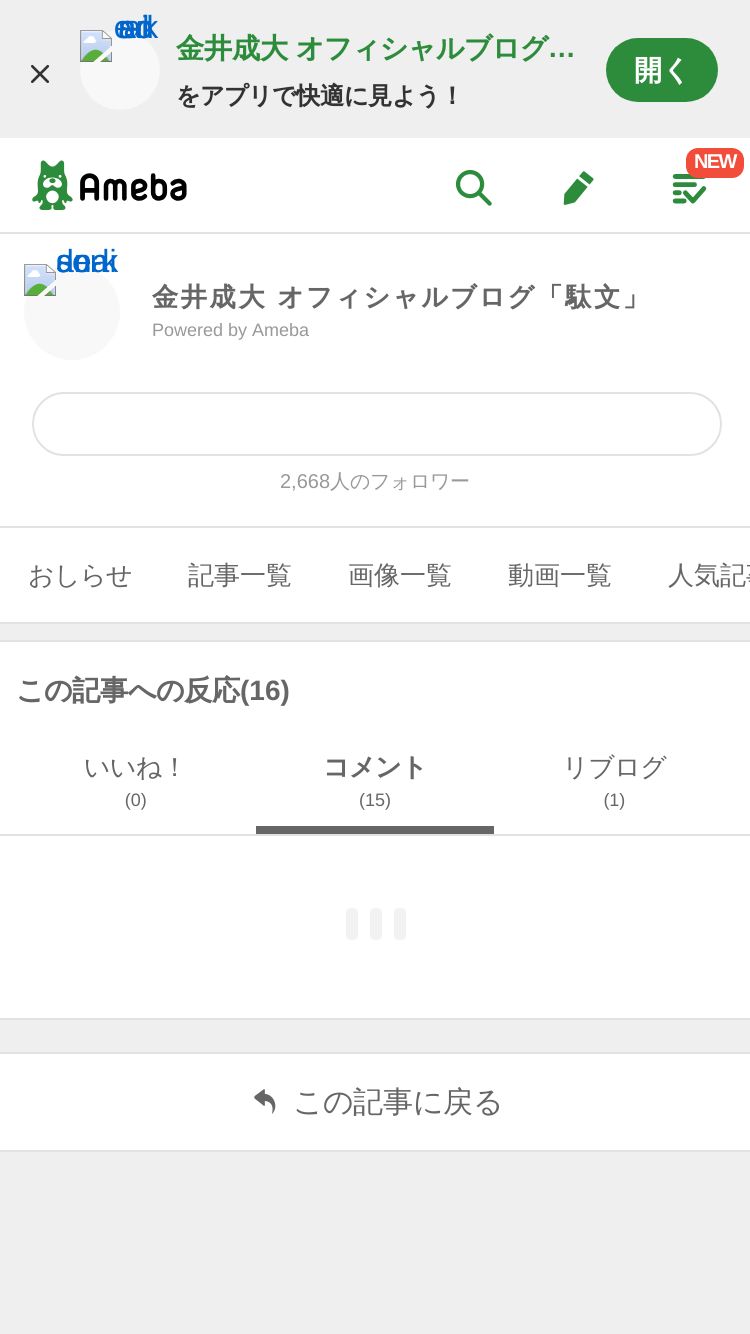Open the checklist icon marked NEW
Viewport: 750px width, 1334px height.
(688, 187)
